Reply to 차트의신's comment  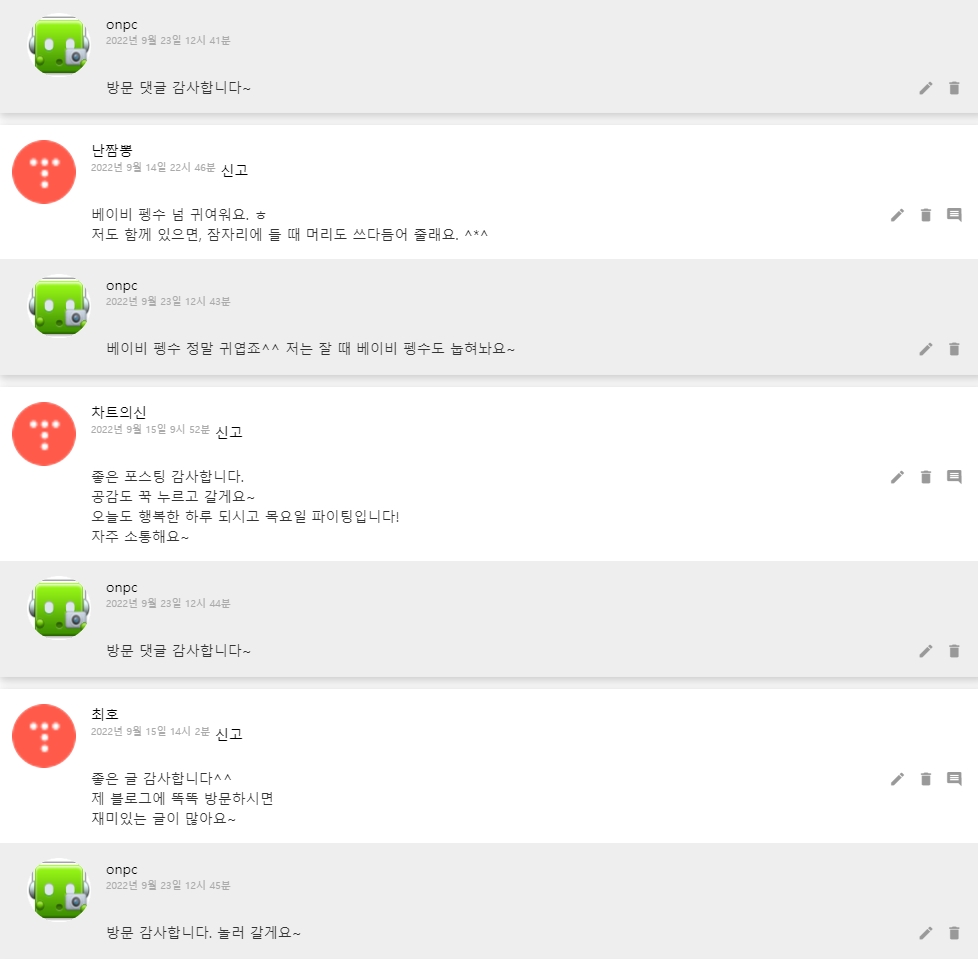[x=954, y=477]
